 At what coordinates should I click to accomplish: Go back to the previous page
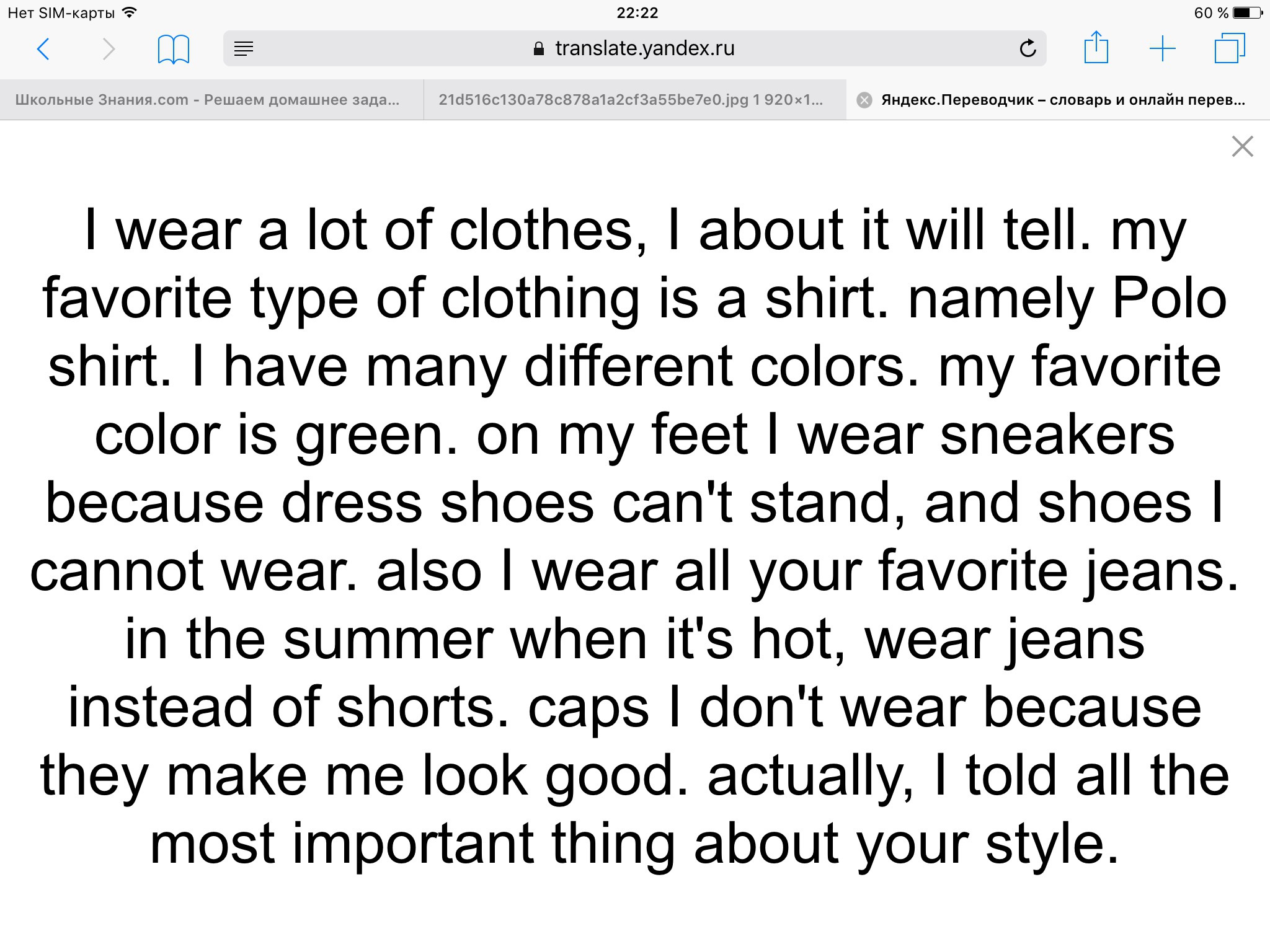(x=43, y=49)
